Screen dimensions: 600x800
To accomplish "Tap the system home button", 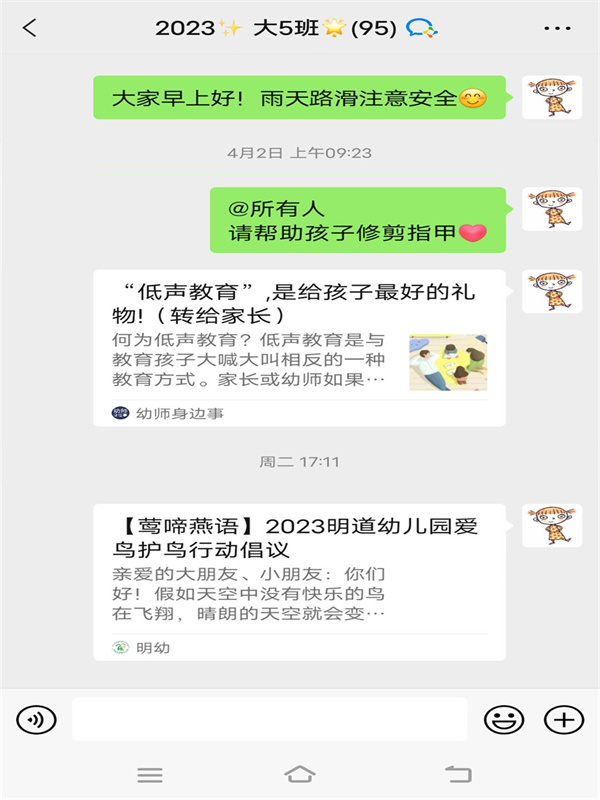I will pos(299,774).
